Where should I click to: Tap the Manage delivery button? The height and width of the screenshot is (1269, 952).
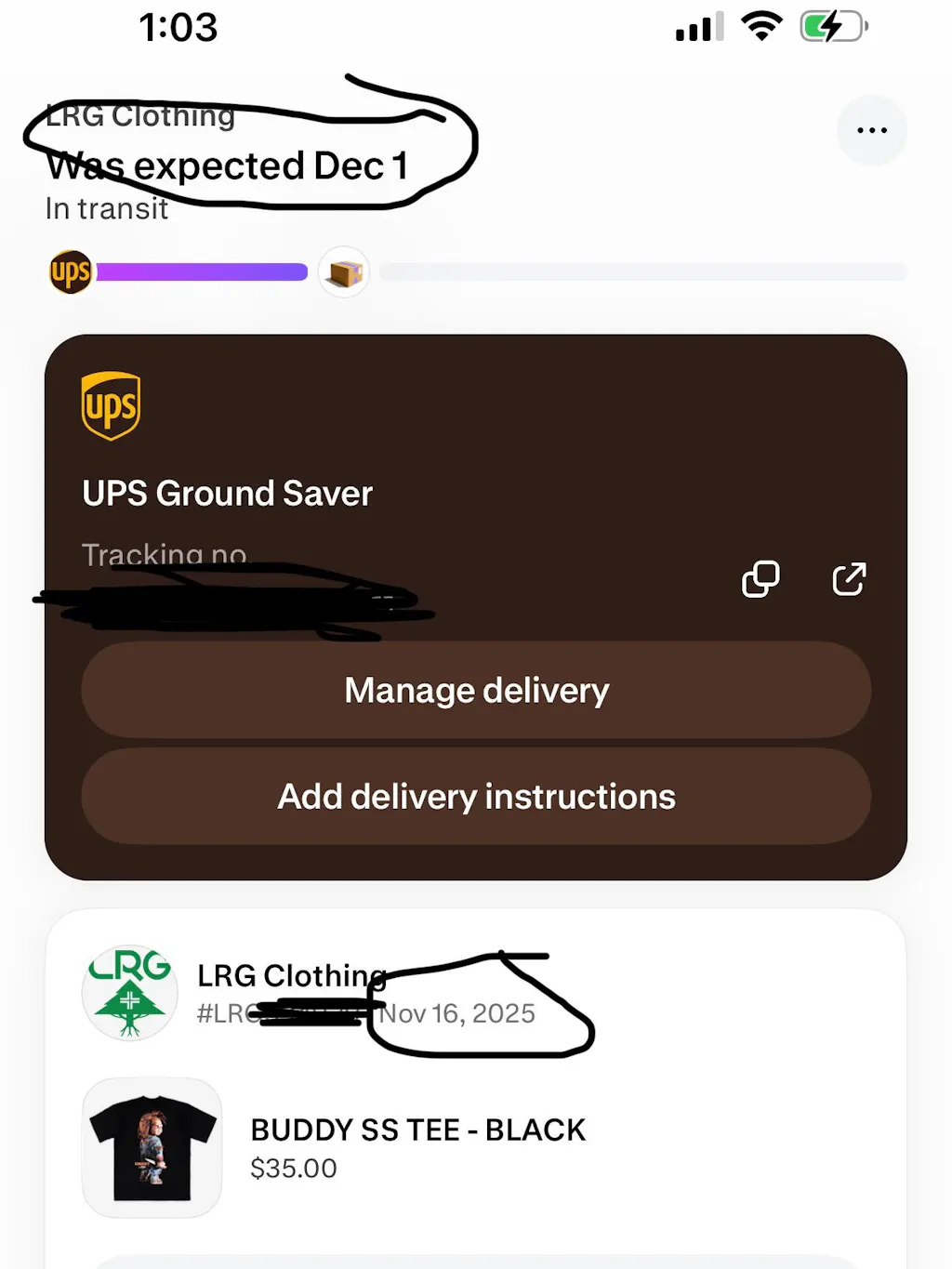[x=476, y=691]
